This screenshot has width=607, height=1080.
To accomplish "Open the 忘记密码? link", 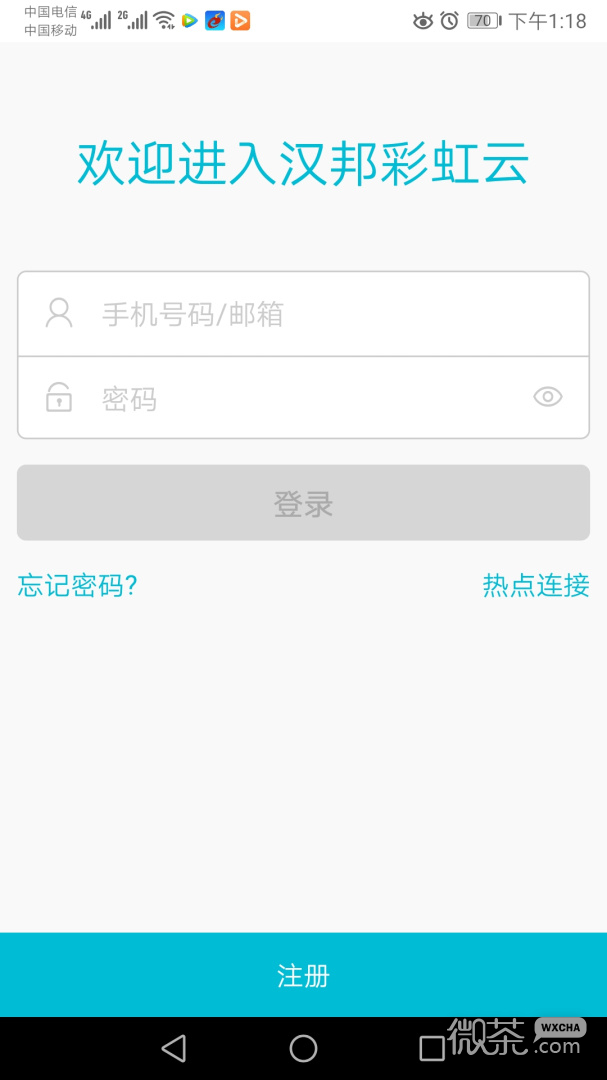I will [x=77, y=585].
